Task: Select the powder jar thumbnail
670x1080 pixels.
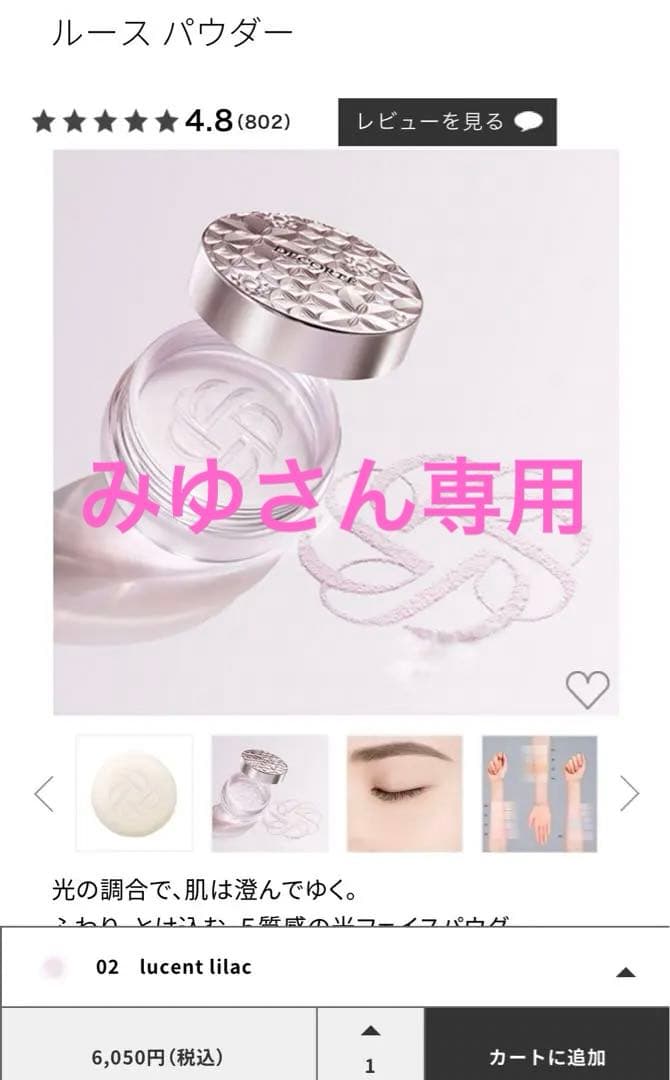Action: [x=270, y=794]
